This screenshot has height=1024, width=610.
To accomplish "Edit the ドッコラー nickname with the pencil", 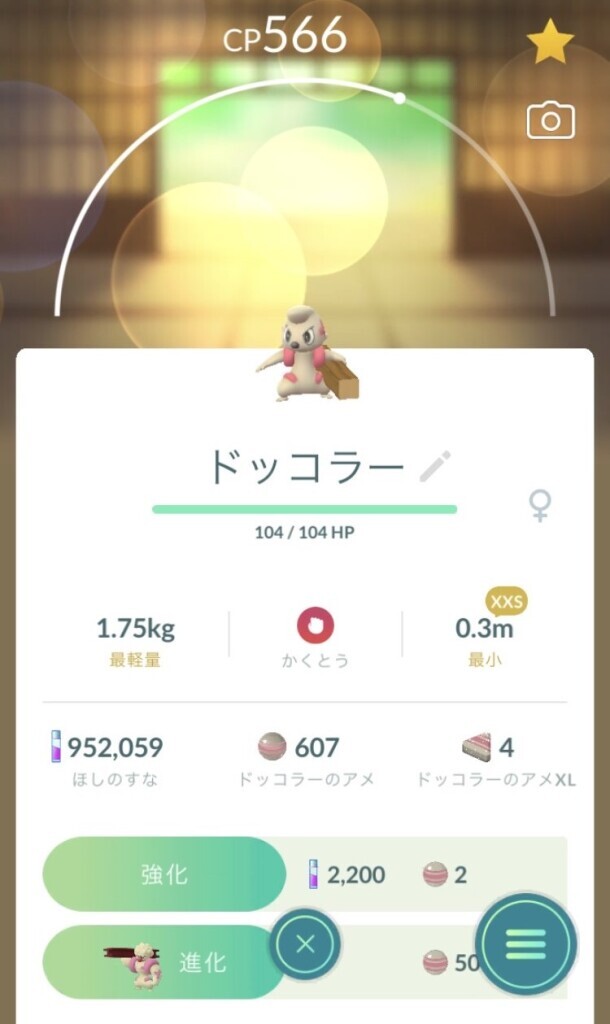I will (434, 466).
